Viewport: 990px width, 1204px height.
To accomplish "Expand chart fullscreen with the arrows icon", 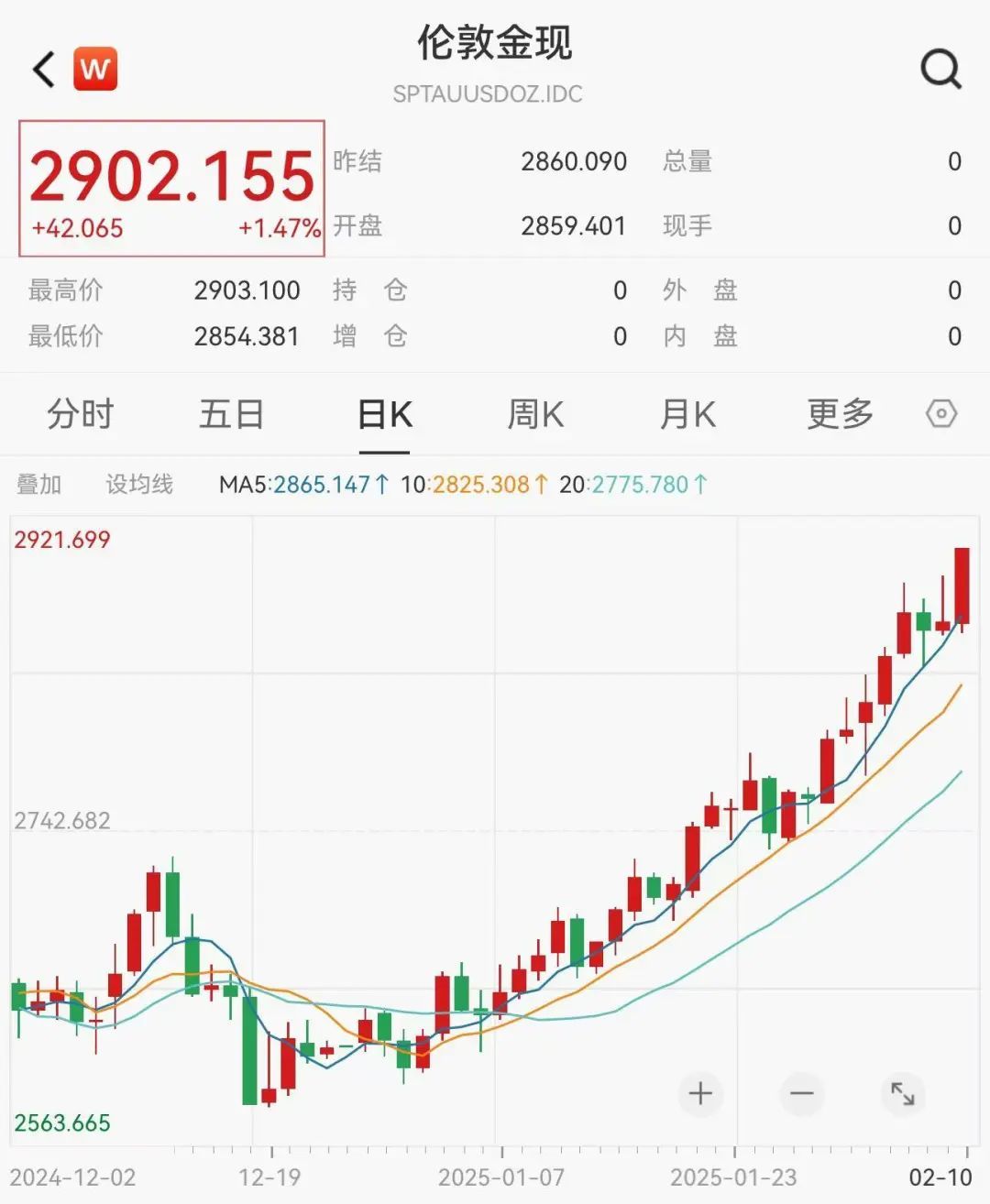I will (x=903, y=1094).
